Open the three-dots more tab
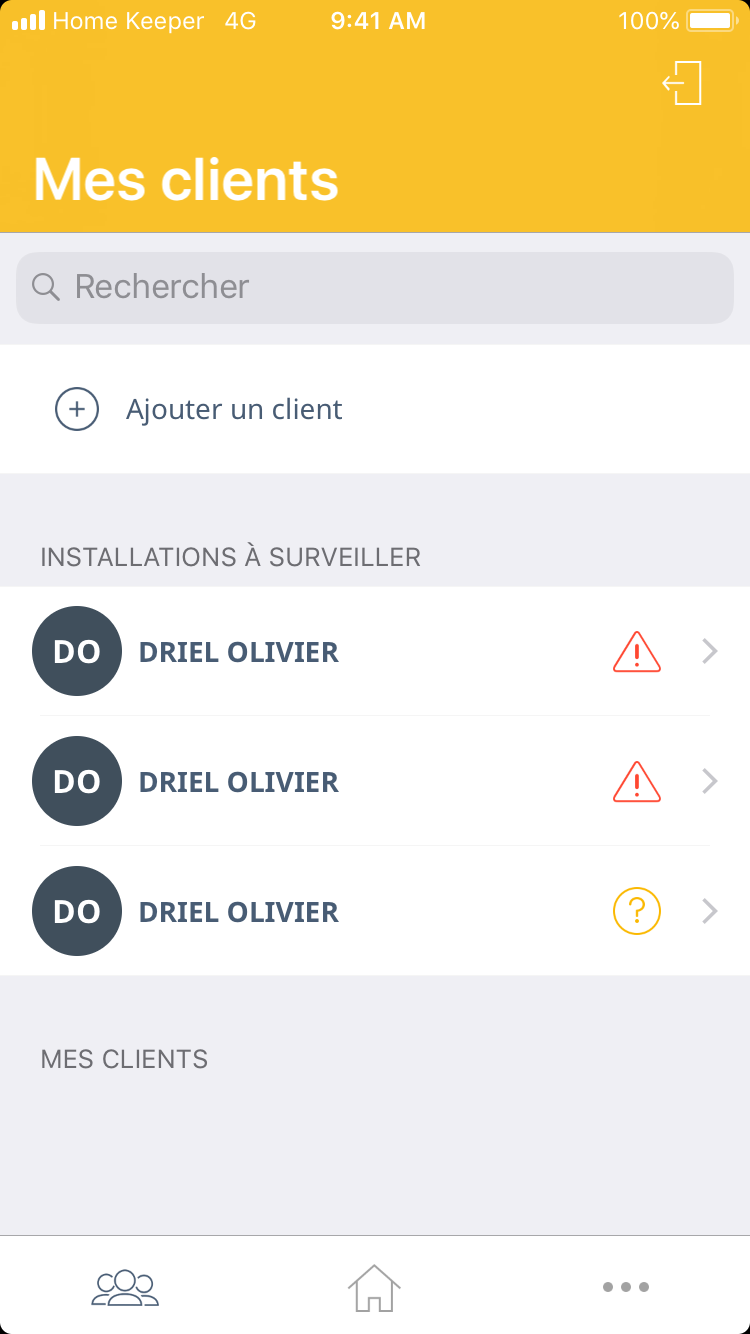Viewport: 750px width, 1334px height. [x=626, y=1286]
